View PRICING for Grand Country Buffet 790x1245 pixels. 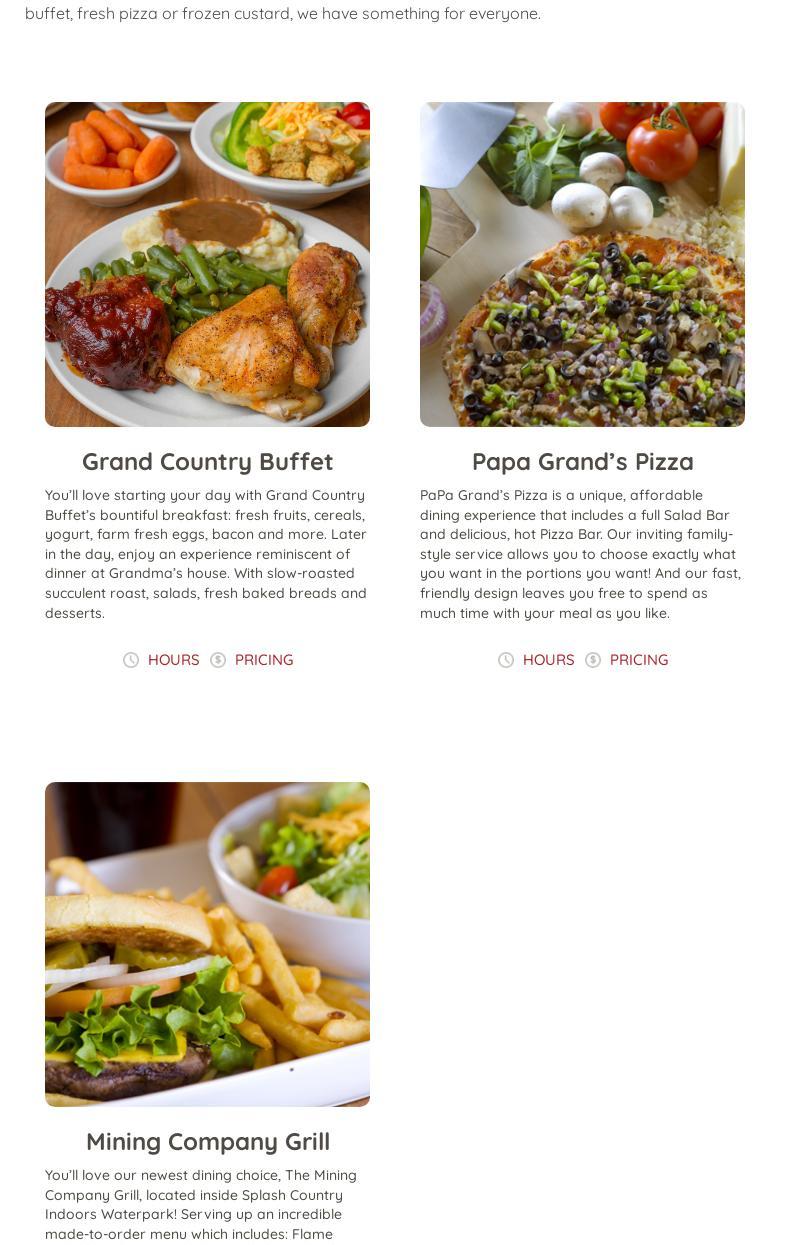tap(263, 660)
